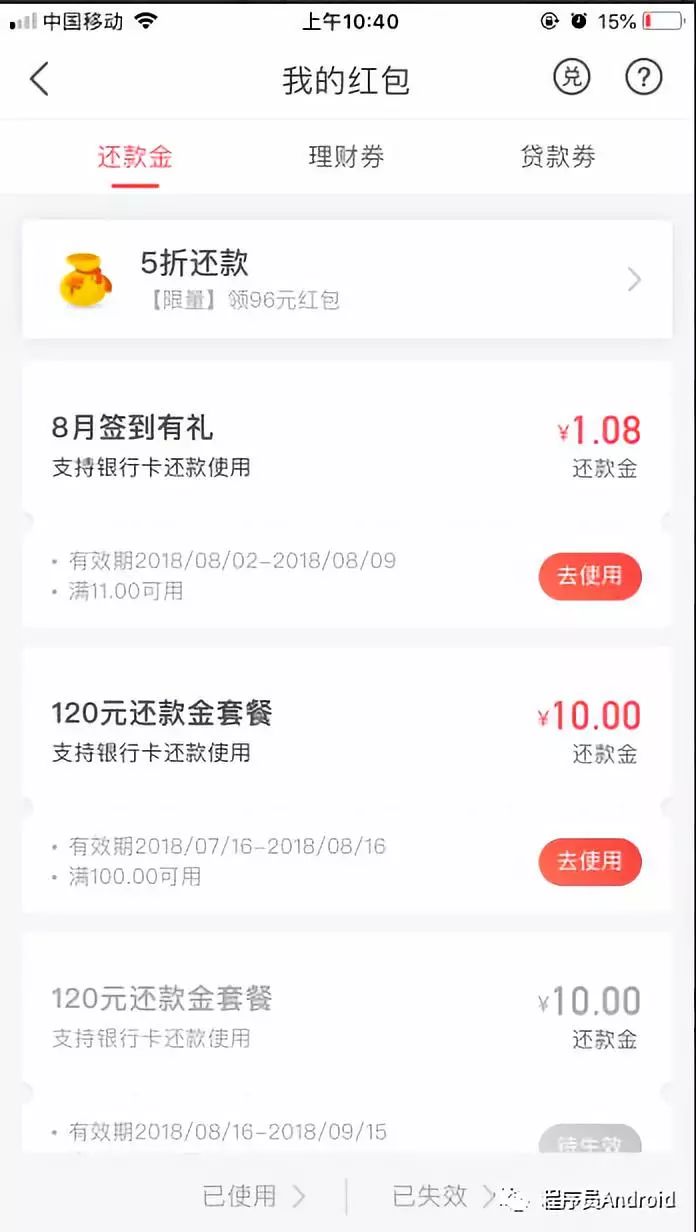Open the 5折还款 banner
Viewport: 696px width, 1232px height.
pyautogui.click(x=347, y=280)
